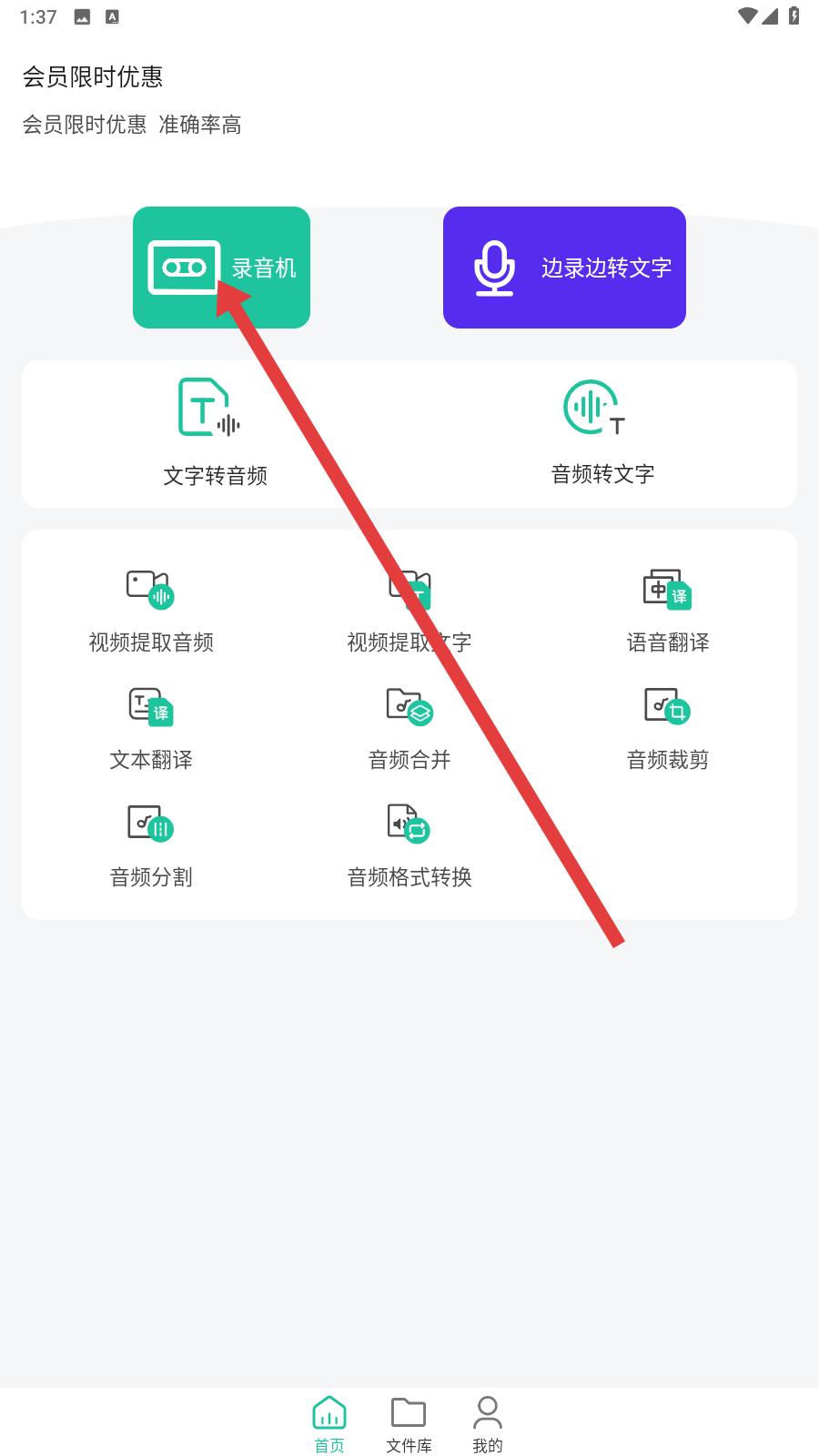The height and width of the screenshot is (1456, 819).
Task: Open 文本翻译 feature
Action: pos(151,728)
